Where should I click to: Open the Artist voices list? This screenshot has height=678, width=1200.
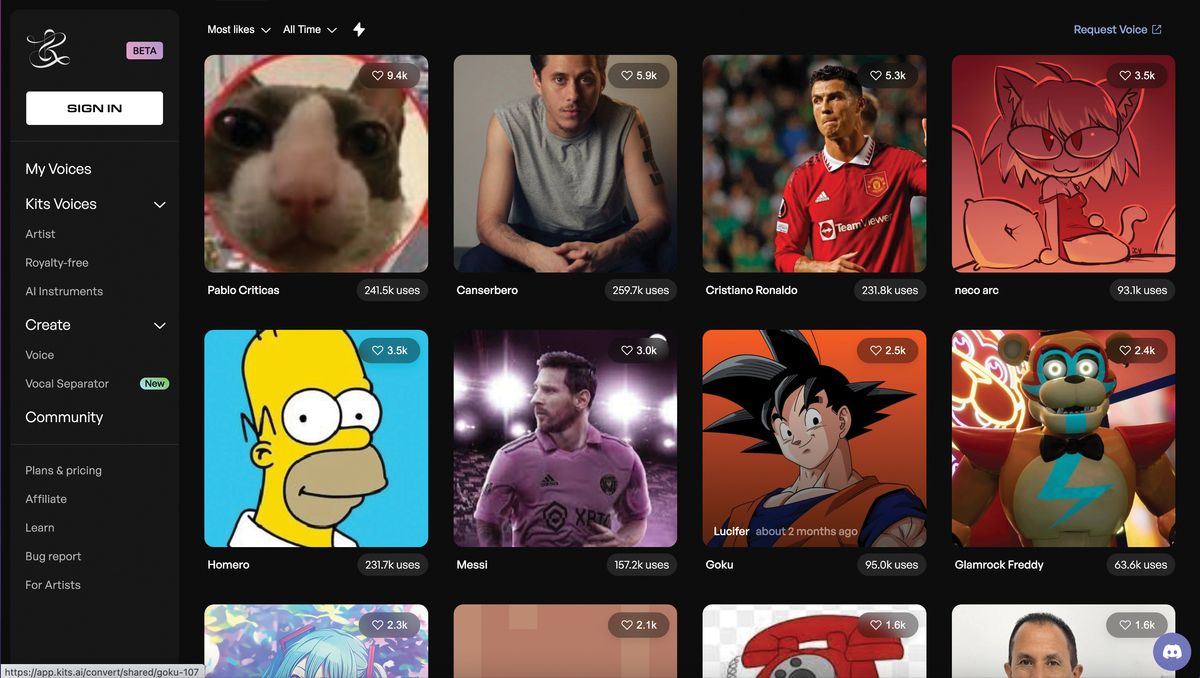[40, 234]
